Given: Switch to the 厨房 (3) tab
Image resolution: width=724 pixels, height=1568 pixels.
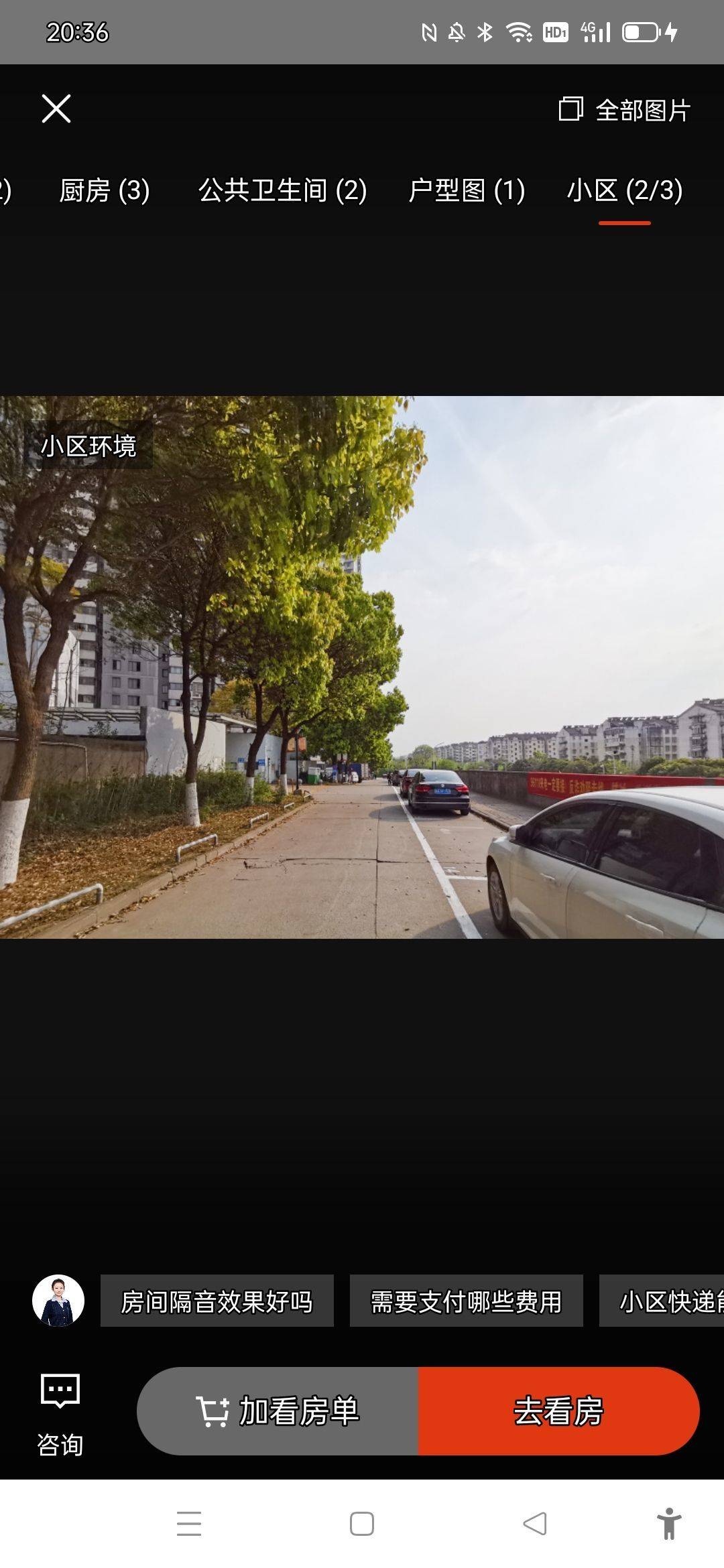Looking at the screenshot, I should pyautogui.click(x=105, y=190).
